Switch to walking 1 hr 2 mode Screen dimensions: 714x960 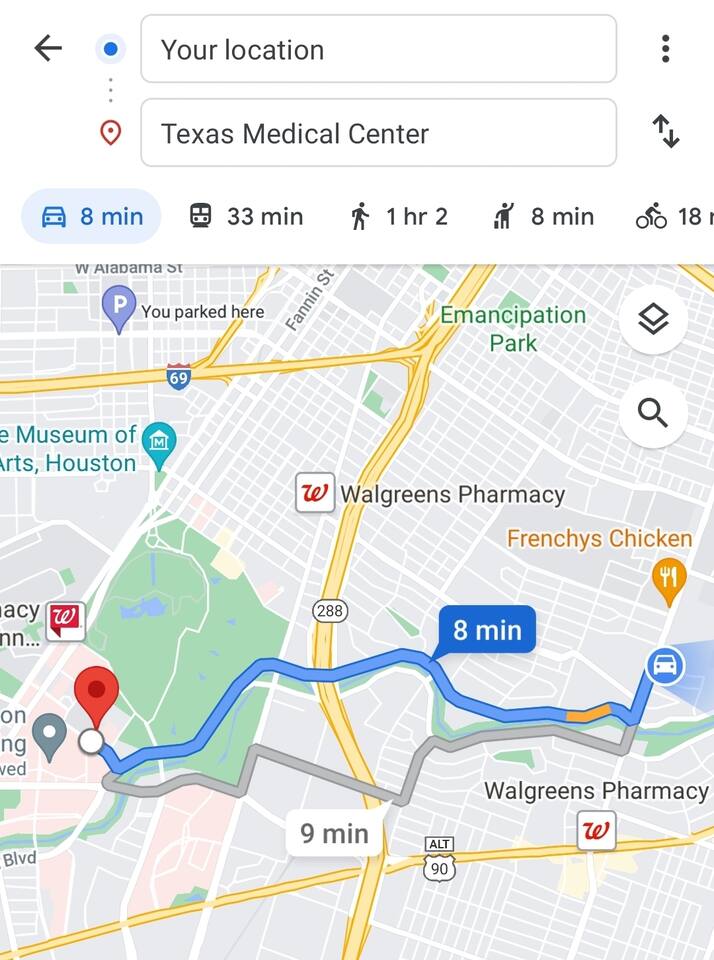tap(397, 216)
